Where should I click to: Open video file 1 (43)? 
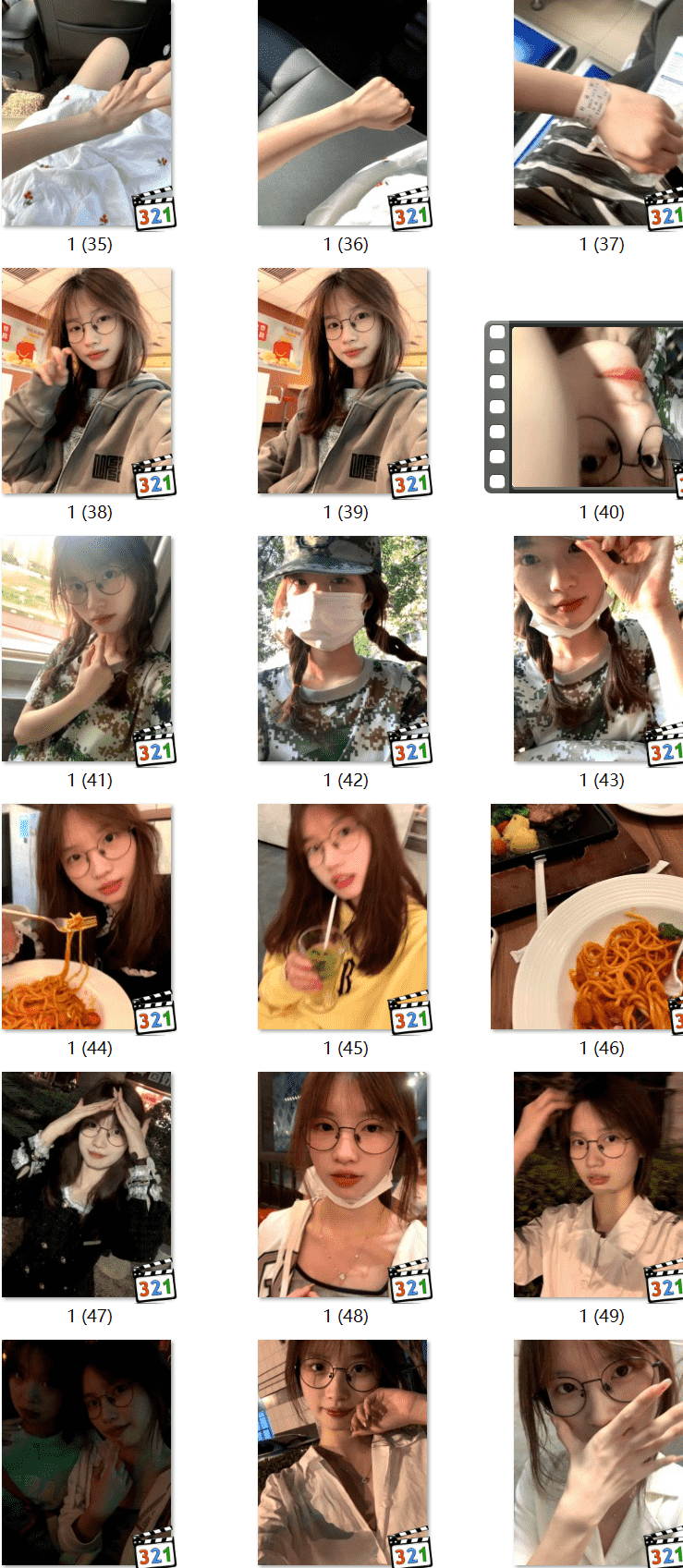pos(598,649)
